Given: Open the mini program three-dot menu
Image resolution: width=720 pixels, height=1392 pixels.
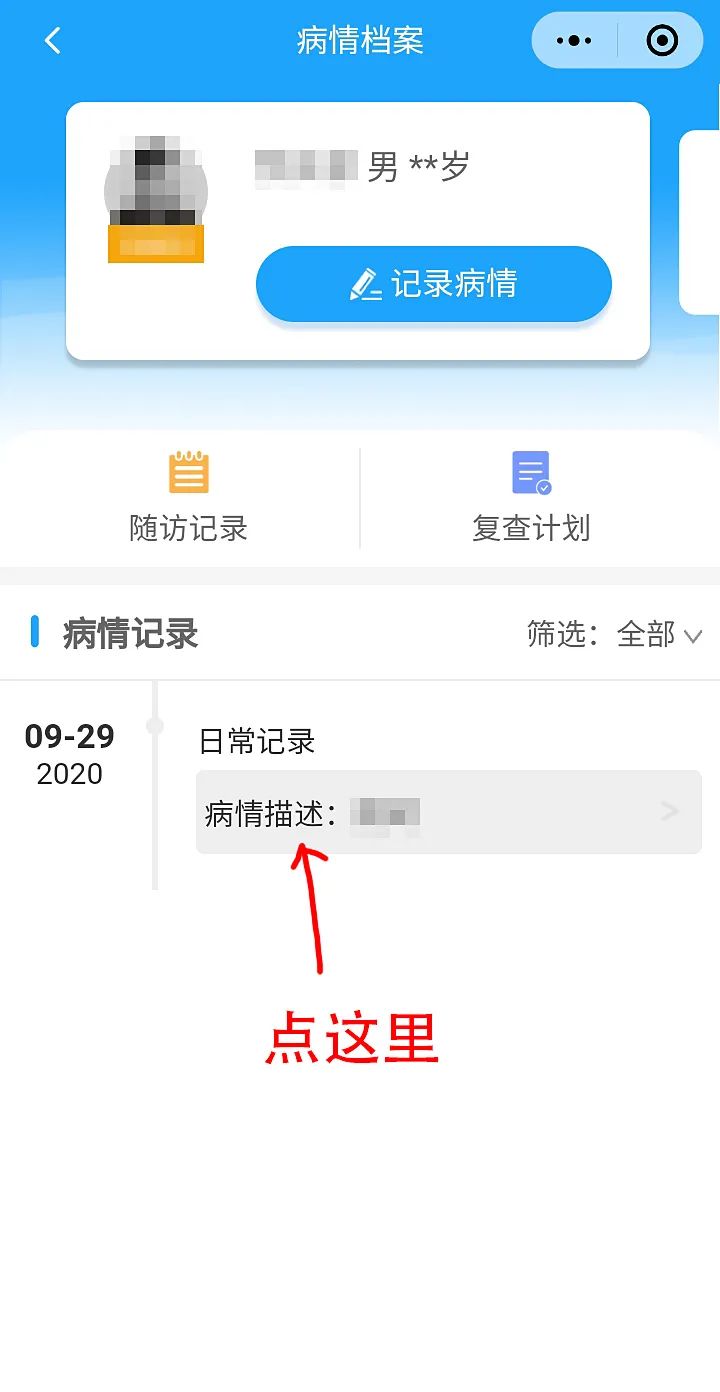Looking at the screenshot, I should [574, 41].
